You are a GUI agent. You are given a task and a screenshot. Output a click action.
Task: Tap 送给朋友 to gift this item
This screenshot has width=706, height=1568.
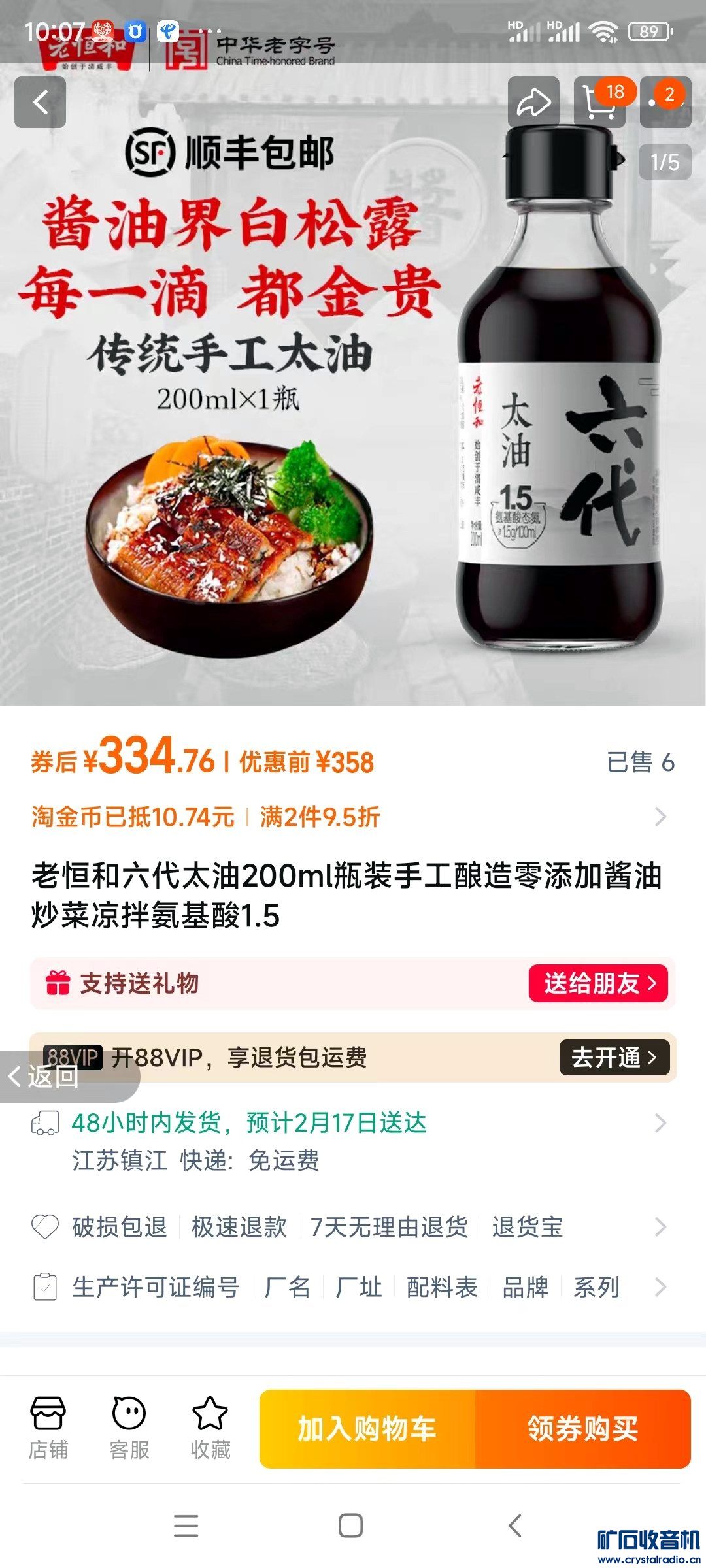[598, 983]
